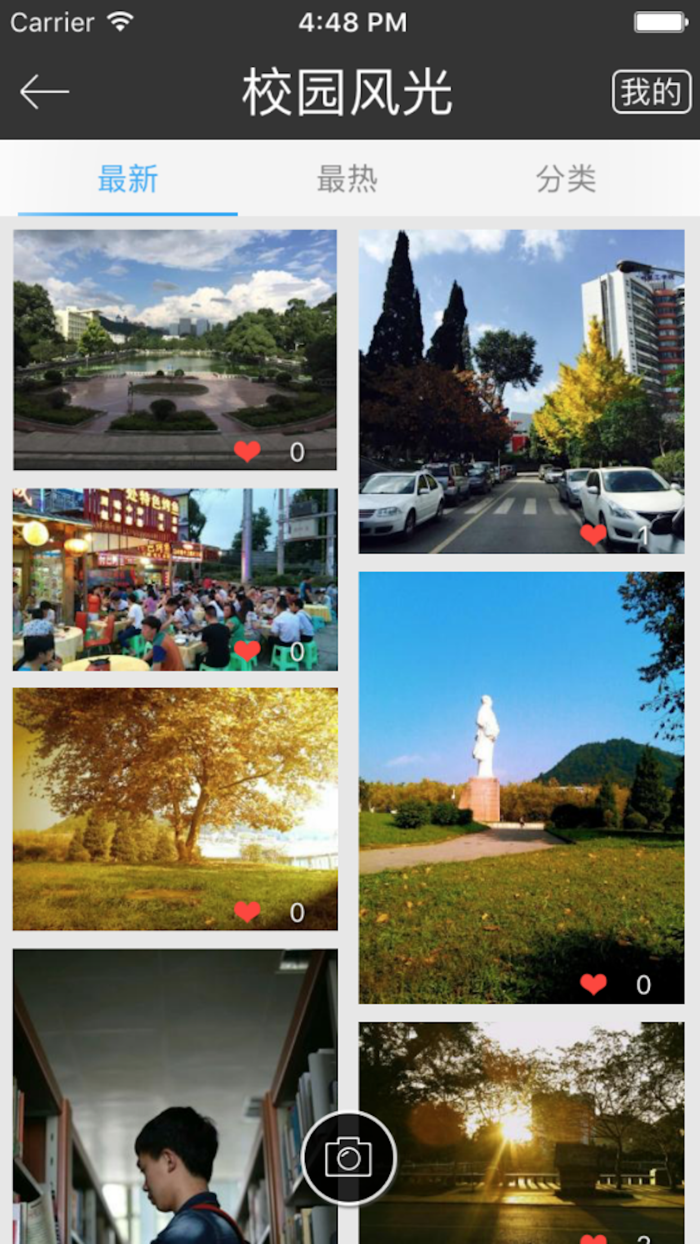Open the crowded outdoor dining photo
The width and height of the screenshot is (700, 1244).
(175, 570)
